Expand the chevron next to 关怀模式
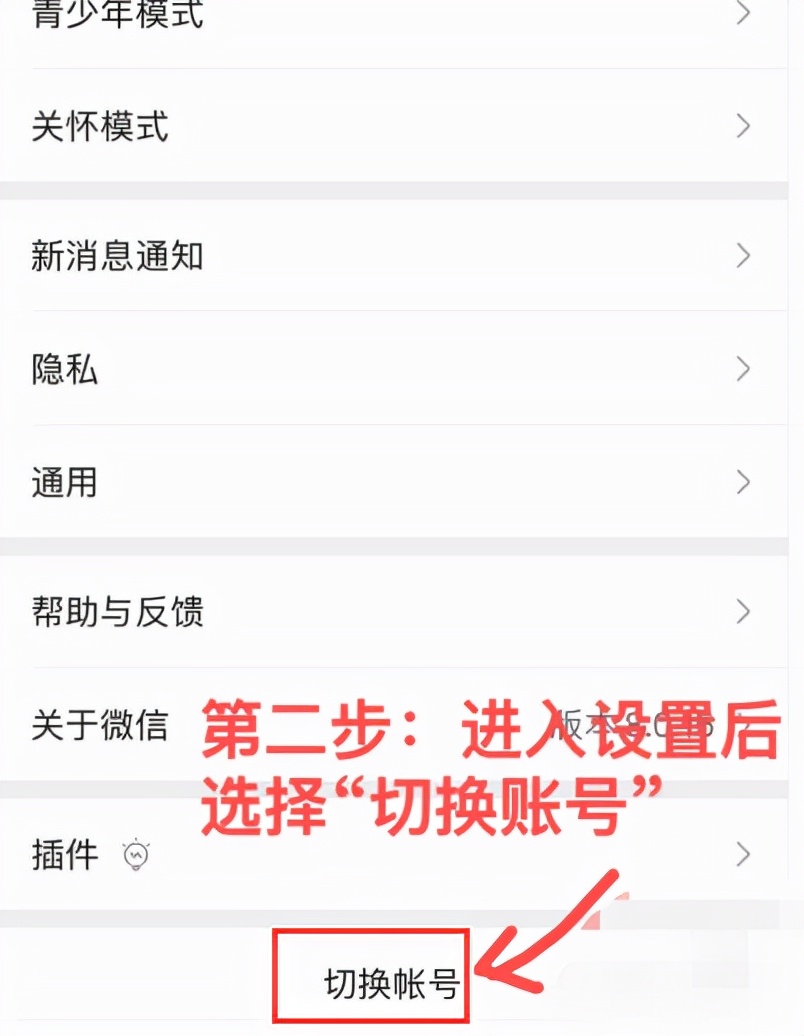Screen dimensions: 804x1036 pos(740,127)
